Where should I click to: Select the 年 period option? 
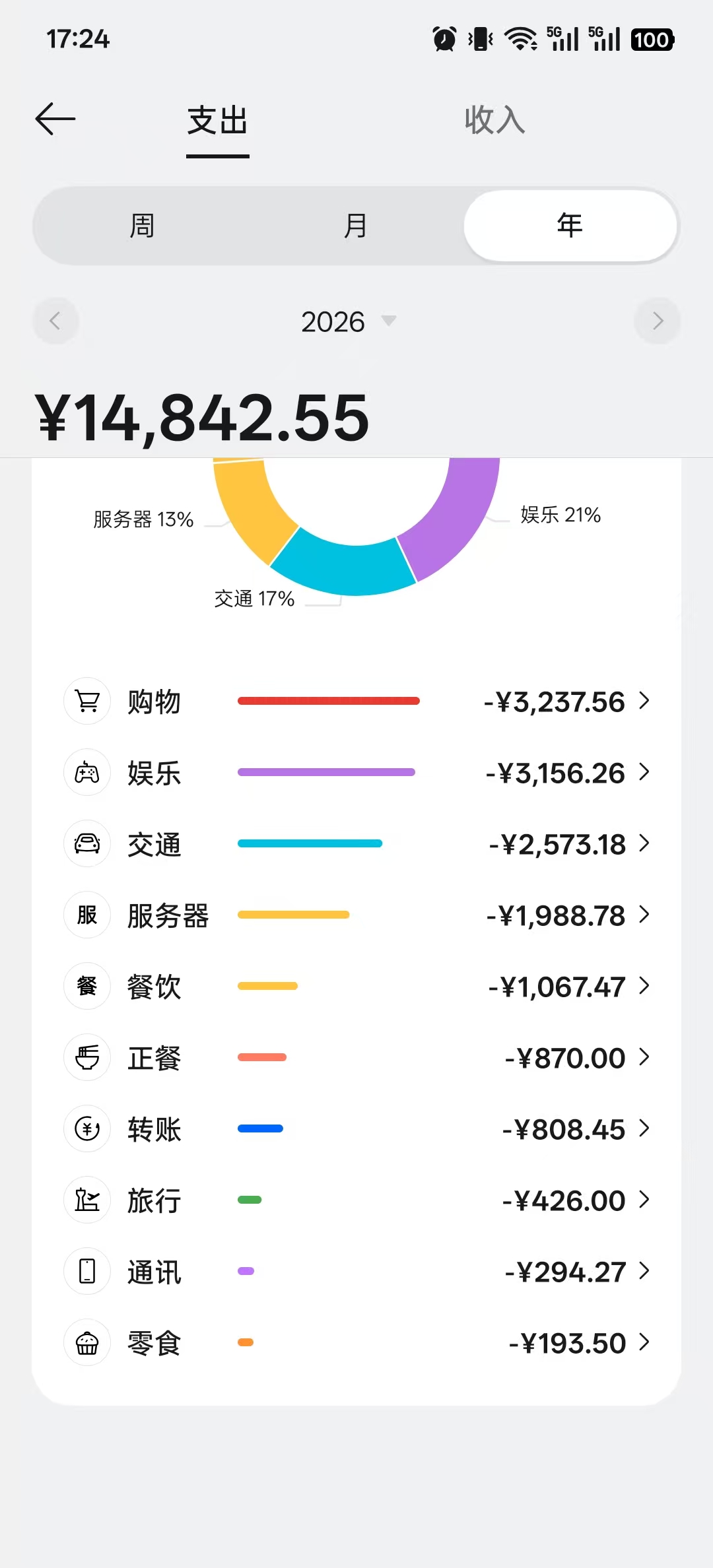(x=570, y=224)
